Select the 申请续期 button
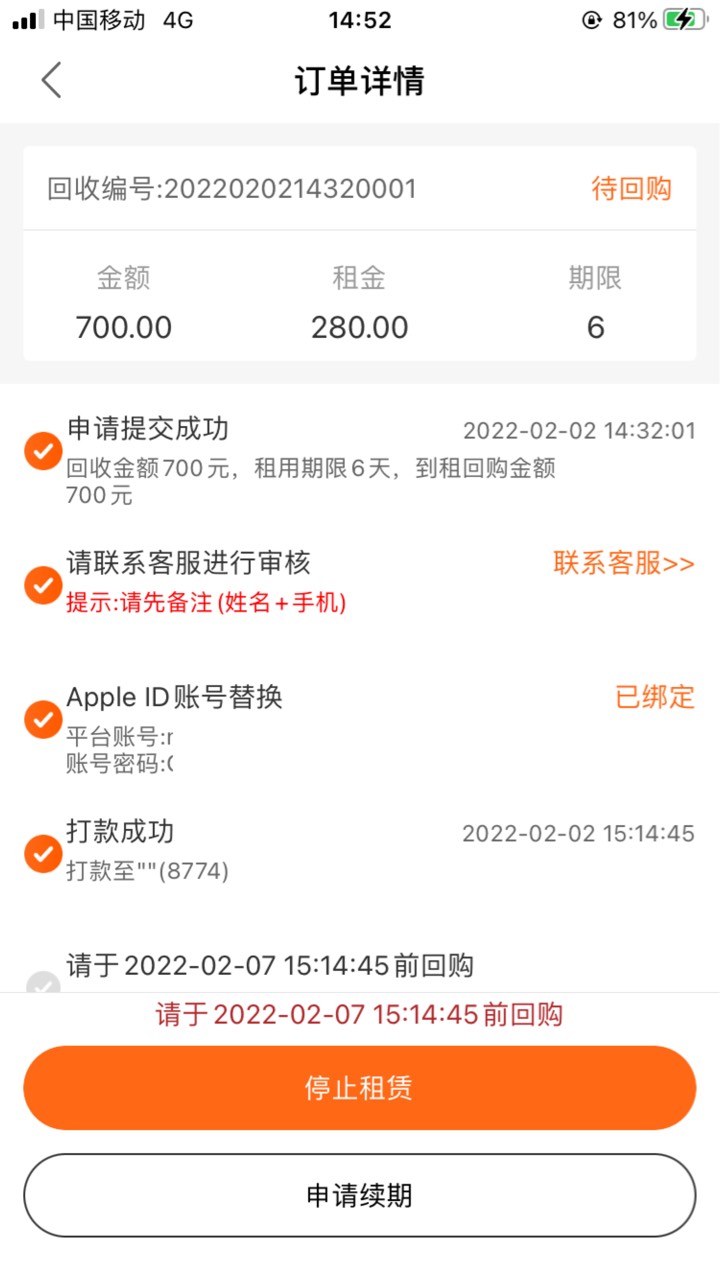The width and height of the screenshot is (720, 1280). 360,1195
